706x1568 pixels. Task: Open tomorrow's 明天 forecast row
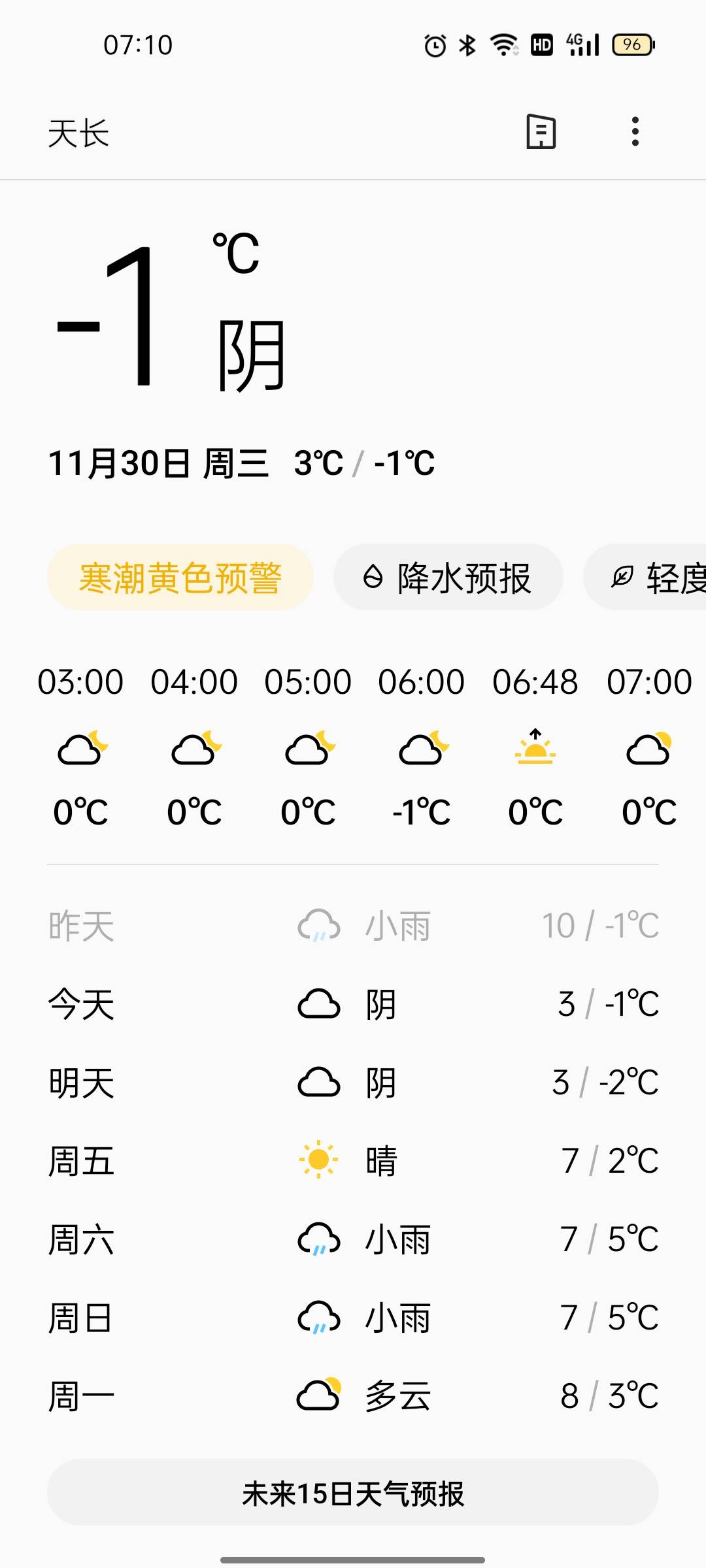353,1083
